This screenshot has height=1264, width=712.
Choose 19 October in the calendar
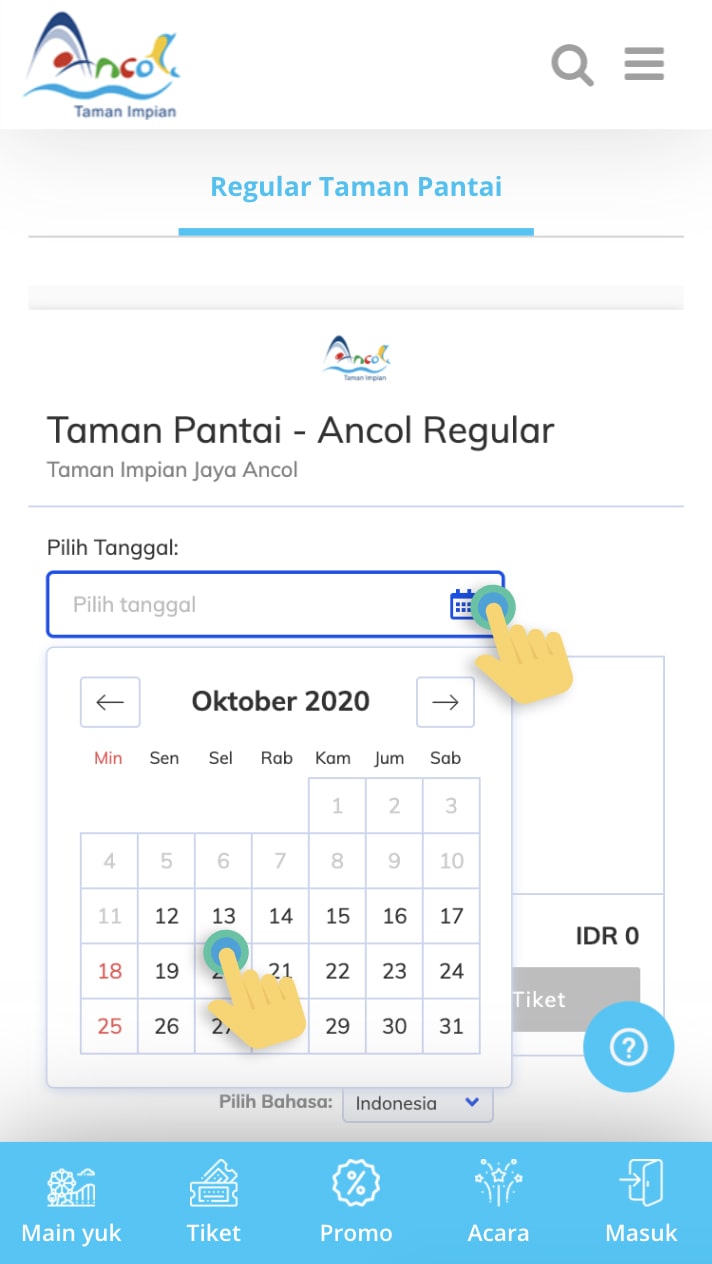[x=167, y=971]
